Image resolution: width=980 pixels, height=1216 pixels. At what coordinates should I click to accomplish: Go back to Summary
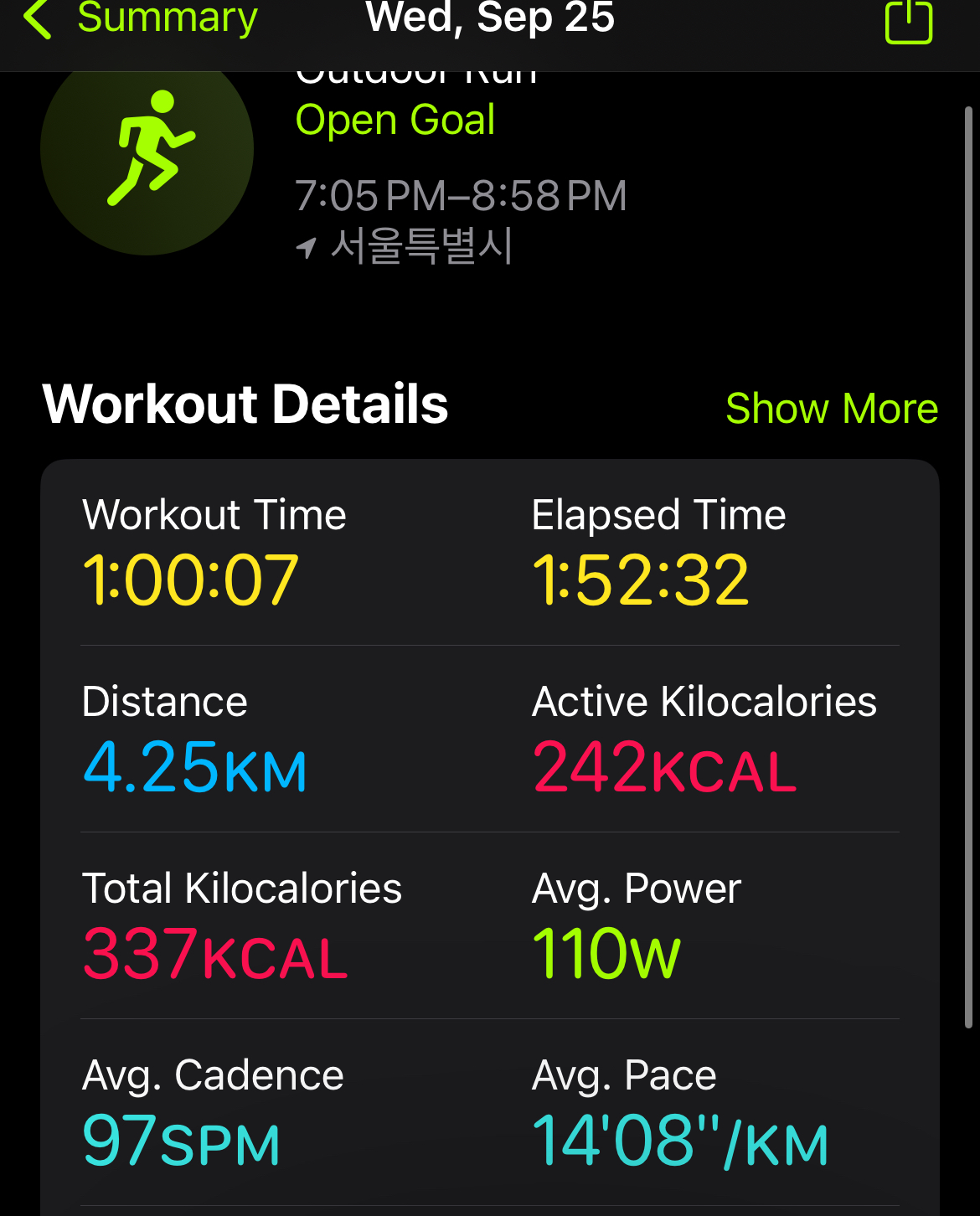[141, 18]
